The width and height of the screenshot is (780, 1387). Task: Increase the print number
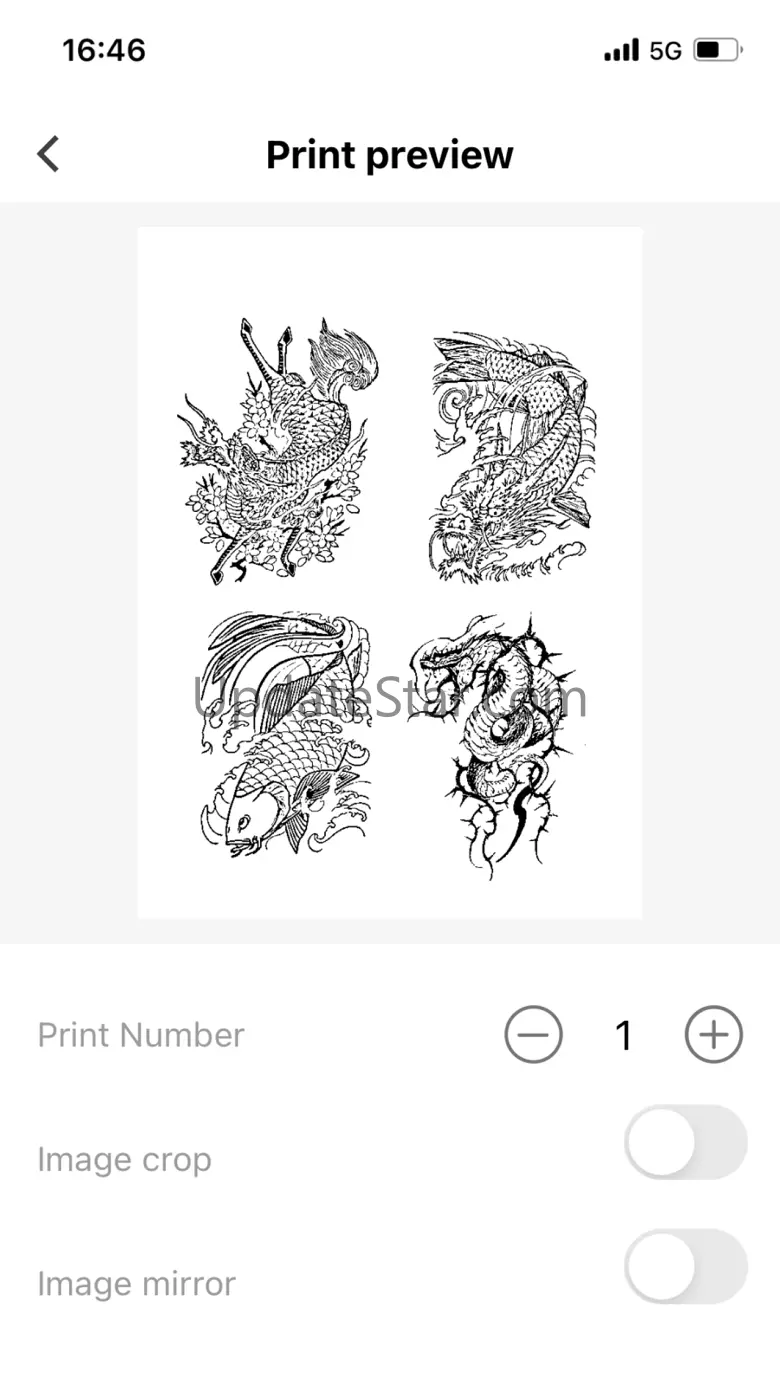pos(713,1034)
